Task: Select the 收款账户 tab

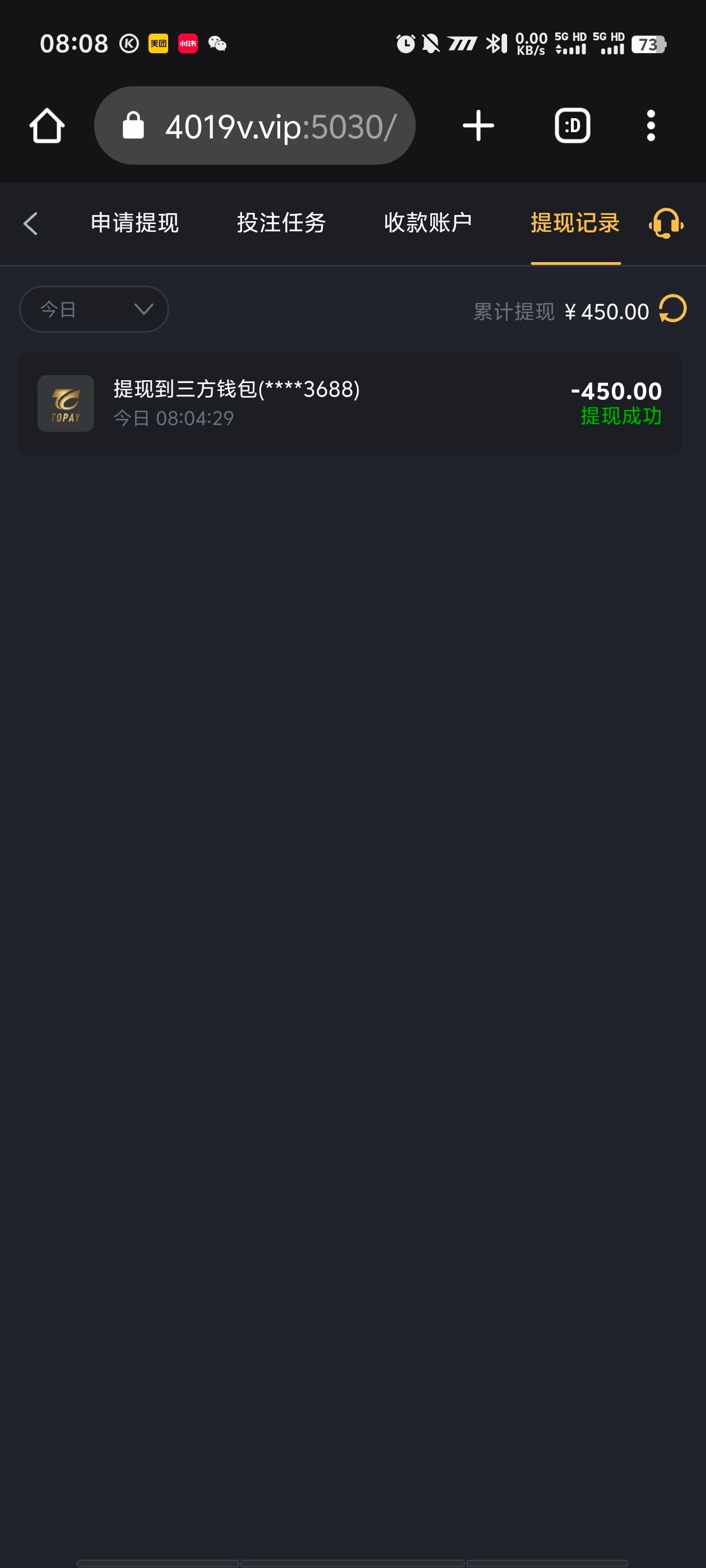Action: (428, 223)
